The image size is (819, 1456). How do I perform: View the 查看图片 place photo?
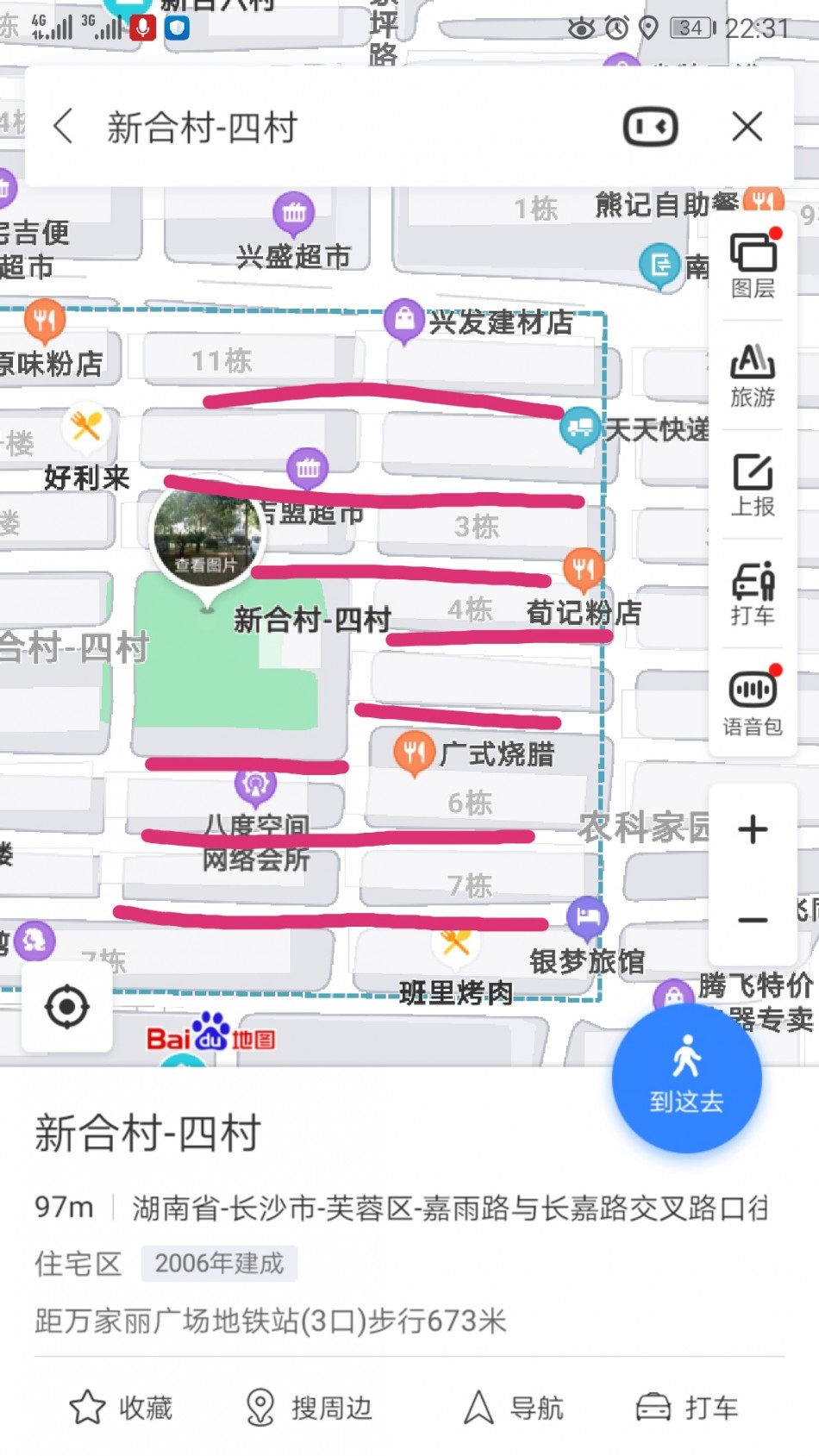coord(205,534)
